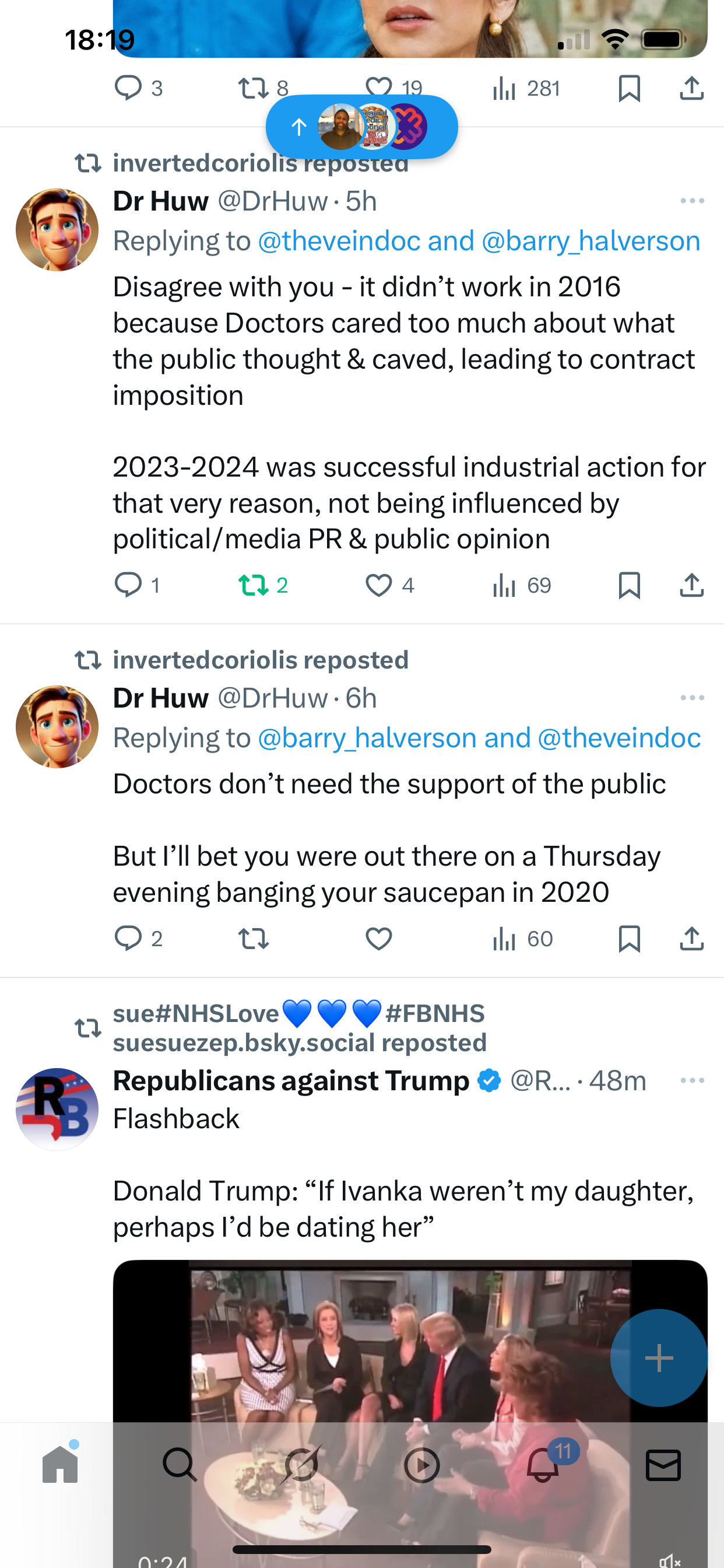Open the notifications bell tab
This screenshot has width=724, height=1568.
(x=543, y=1465)
